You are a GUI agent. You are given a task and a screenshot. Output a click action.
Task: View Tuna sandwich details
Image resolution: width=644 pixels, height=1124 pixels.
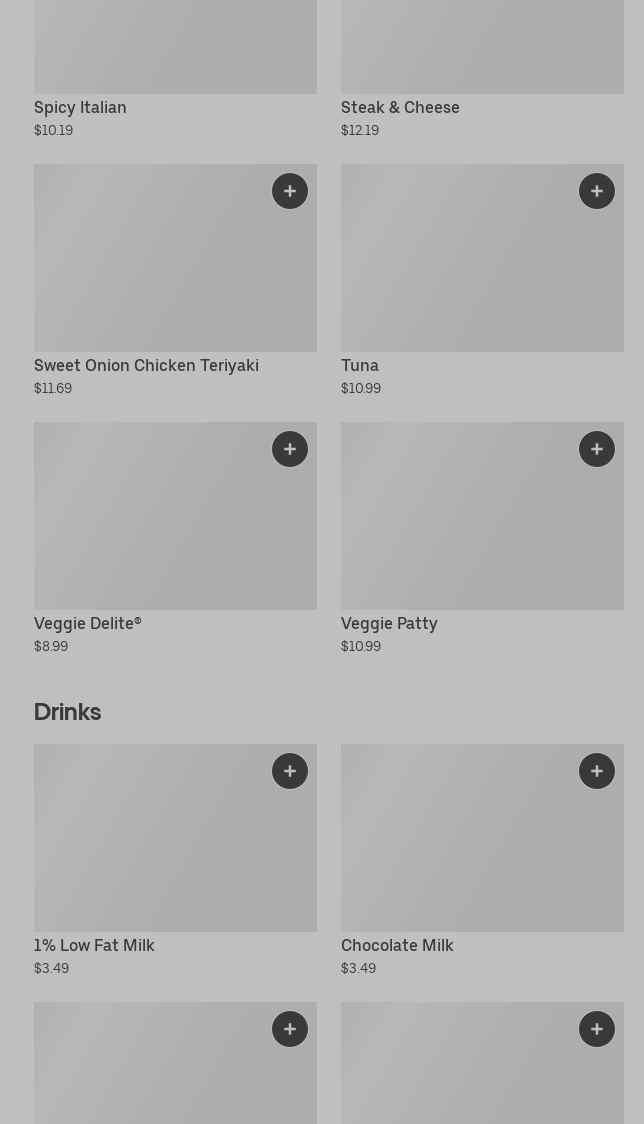pos(360,365)
